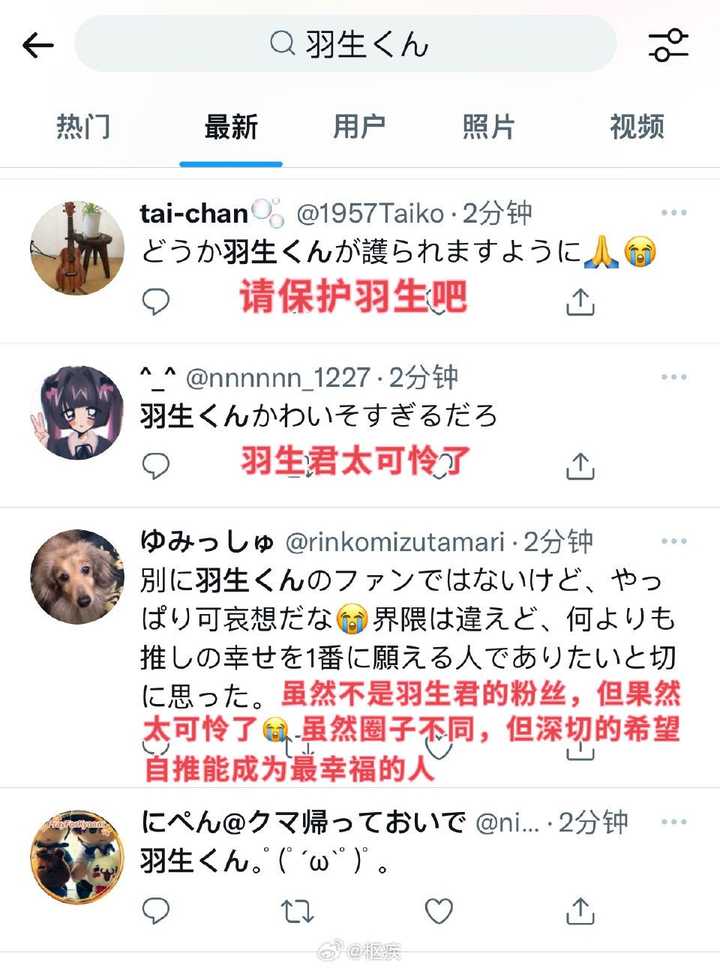The height and width of the screenshot is (968, 720).
Task: Reply to にぺん's tweet
Action: point(156,909)
